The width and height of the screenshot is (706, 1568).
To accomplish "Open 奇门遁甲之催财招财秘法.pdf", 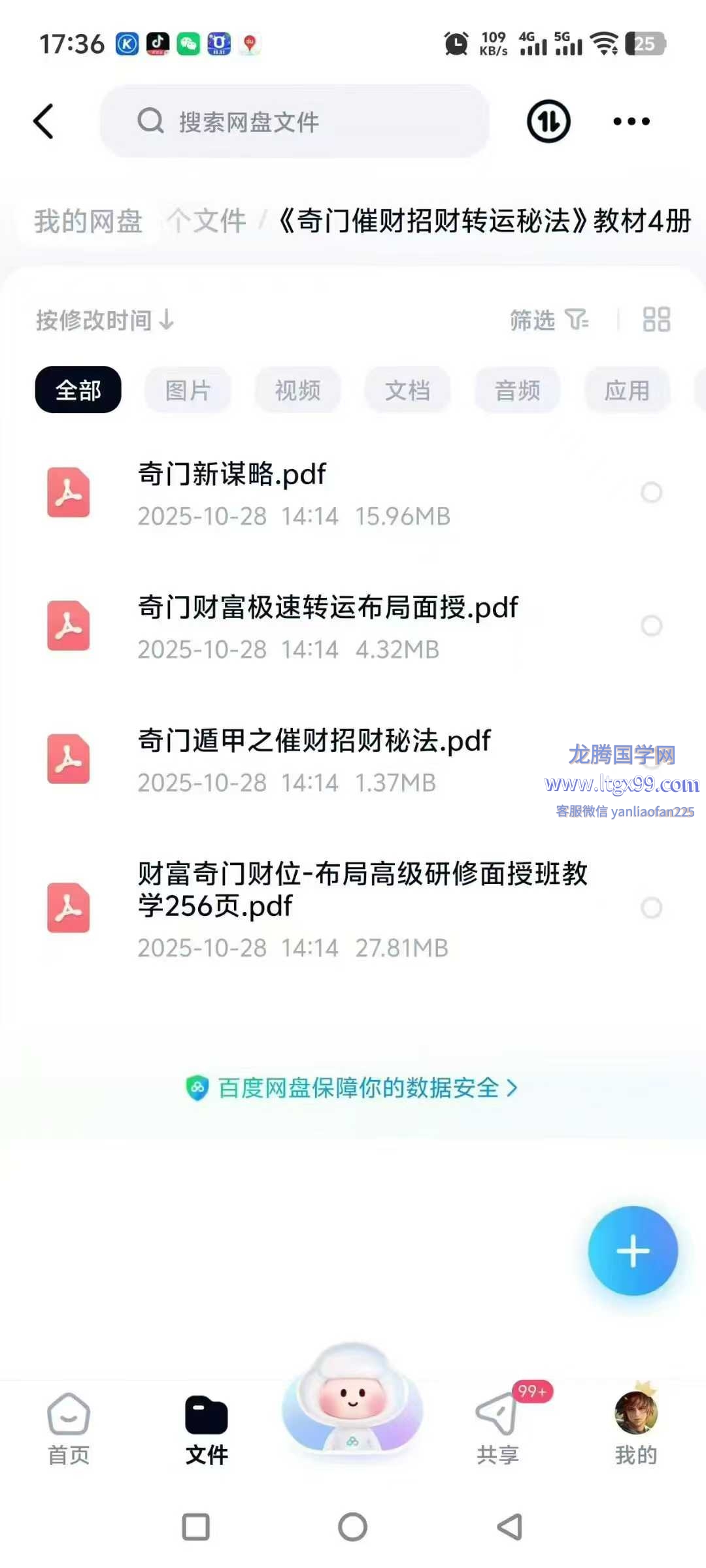I will (314, 759).
